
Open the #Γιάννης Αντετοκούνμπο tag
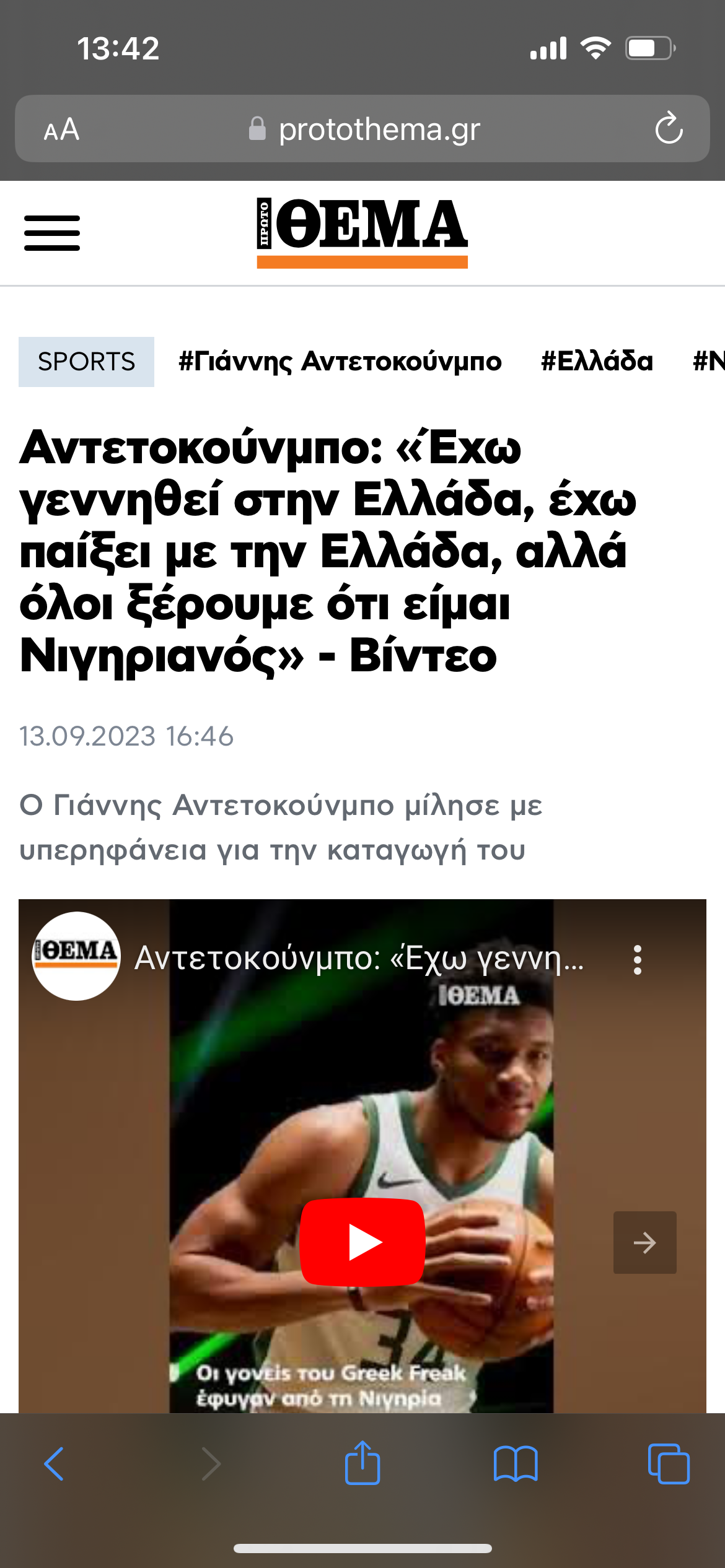click(340, 362)
